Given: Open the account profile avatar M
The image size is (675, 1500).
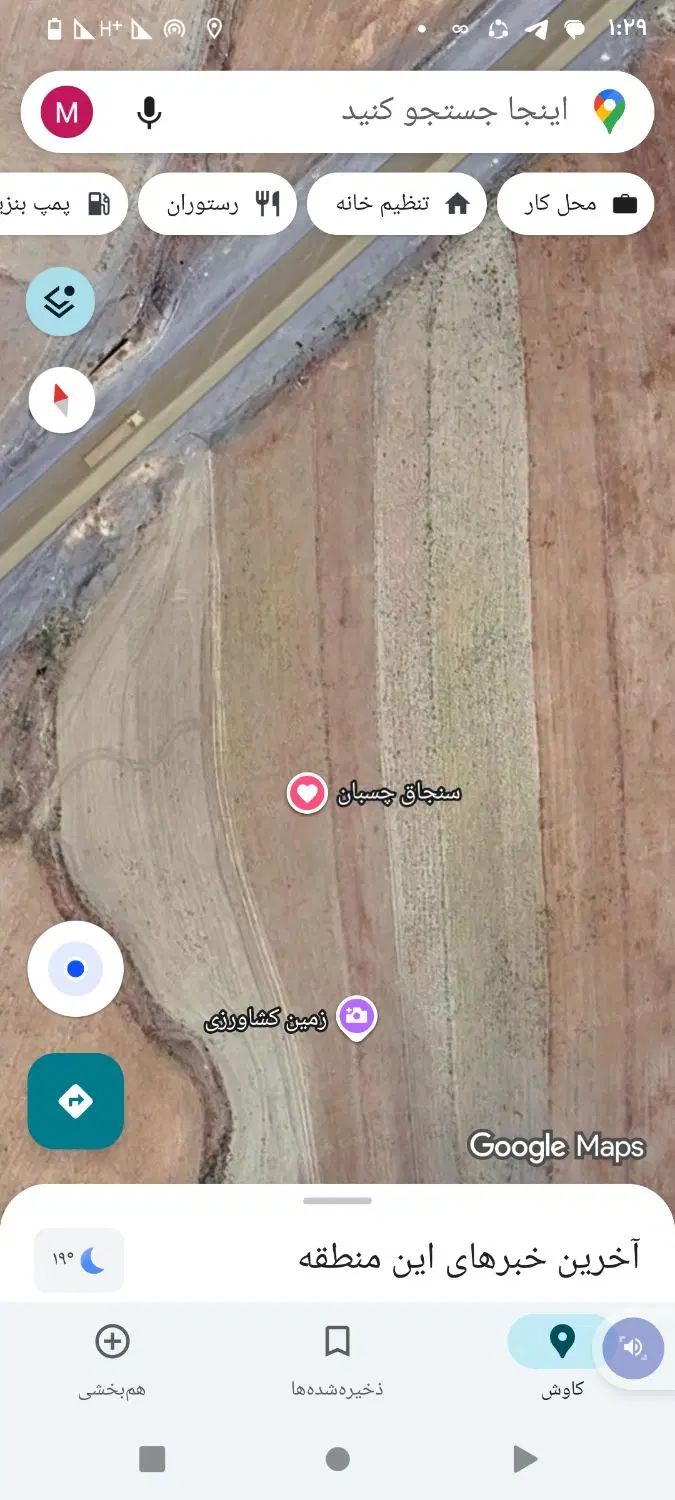Looking at the screenshot, I should click(67, 112).
